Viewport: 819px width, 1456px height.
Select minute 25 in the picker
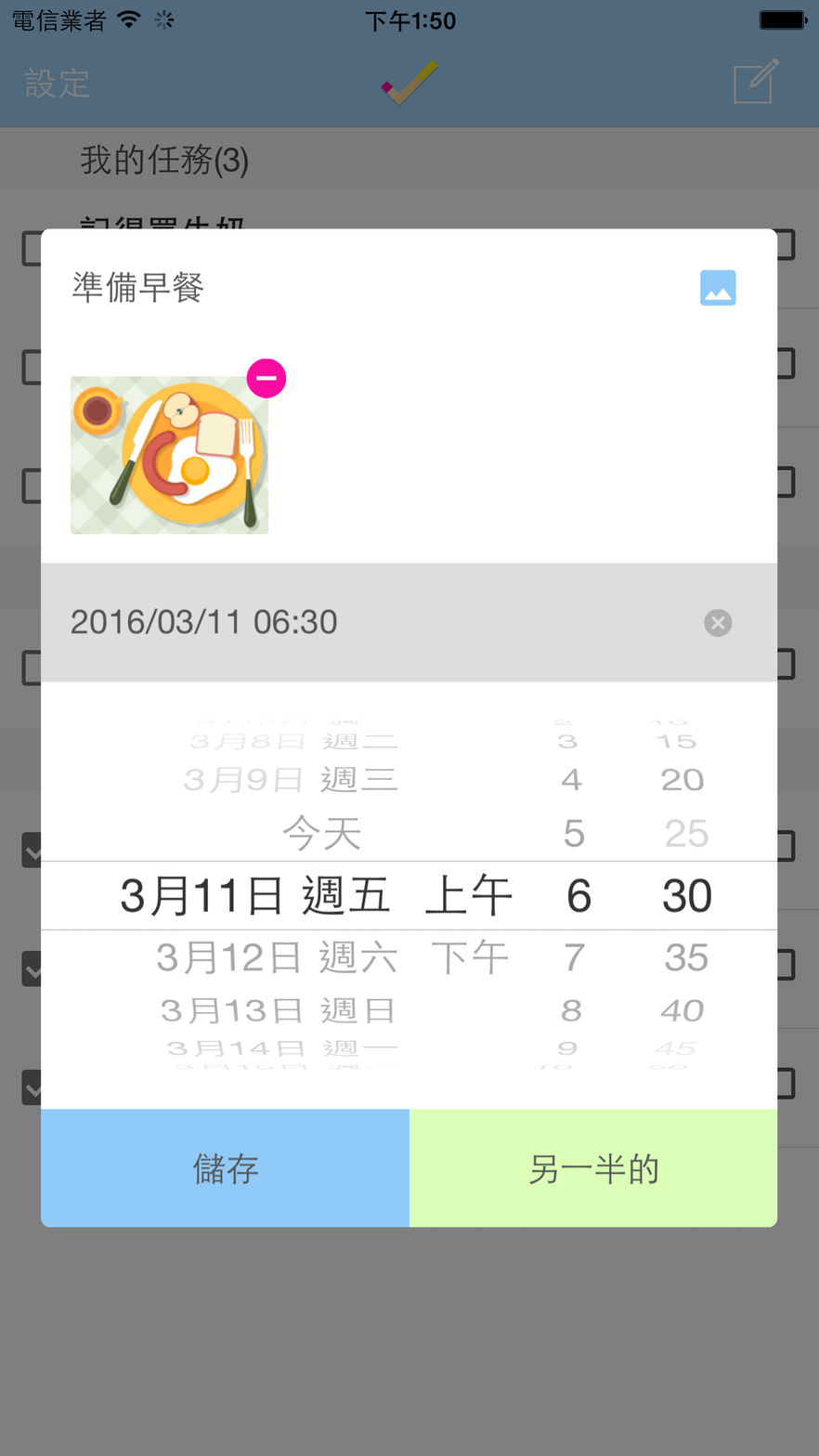point(686,834)
